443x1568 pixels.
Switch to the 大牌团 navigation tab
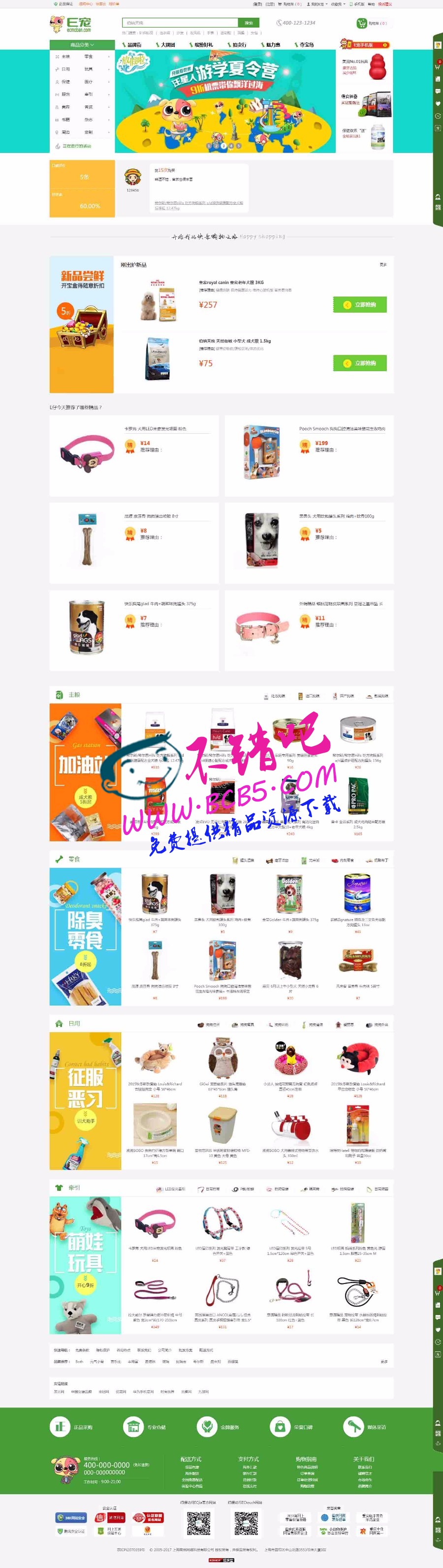(167, 44)
